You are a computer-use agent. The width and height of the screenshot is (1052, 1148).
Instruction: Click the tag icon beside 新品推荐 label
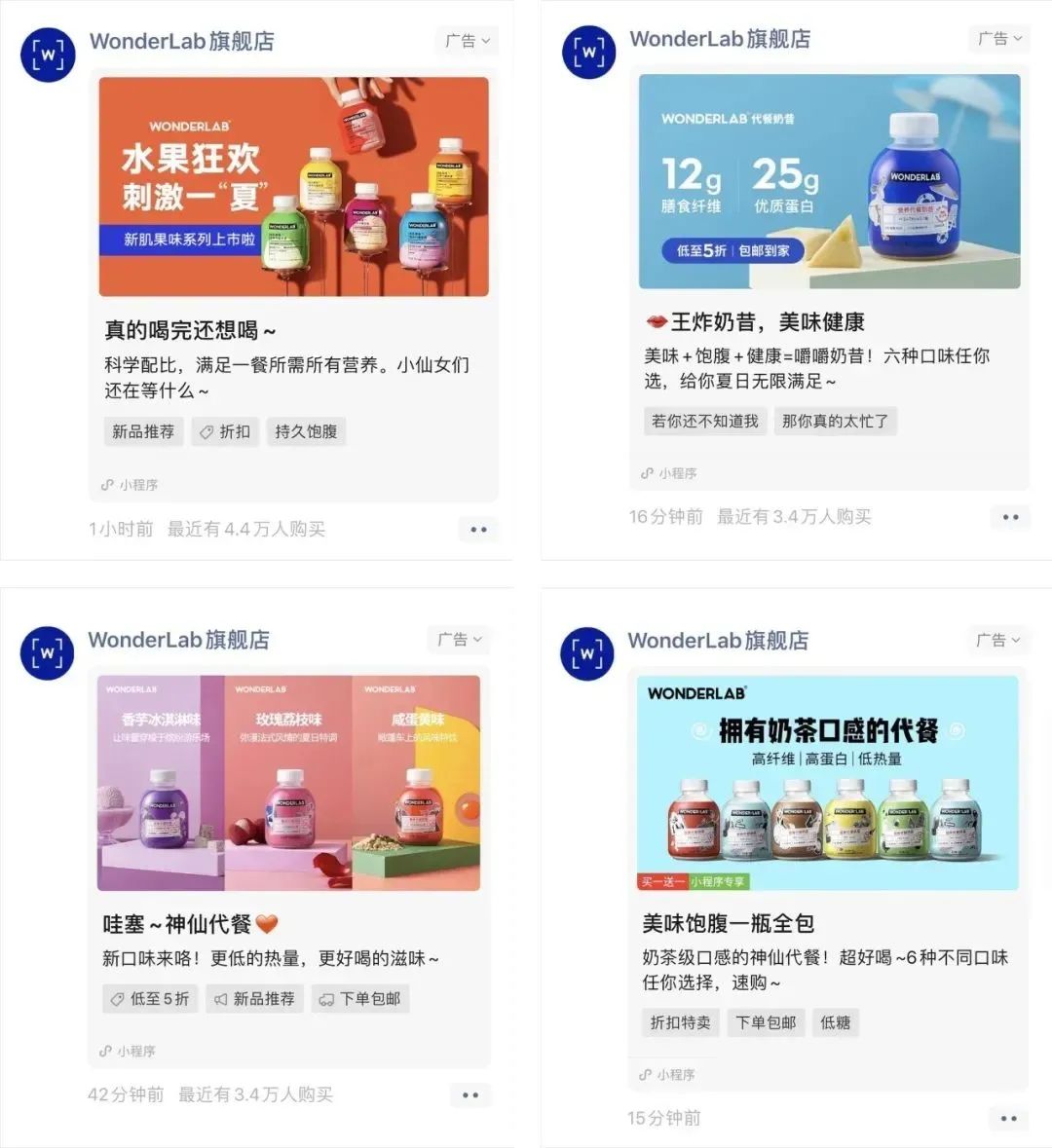[x=221, y=998]
